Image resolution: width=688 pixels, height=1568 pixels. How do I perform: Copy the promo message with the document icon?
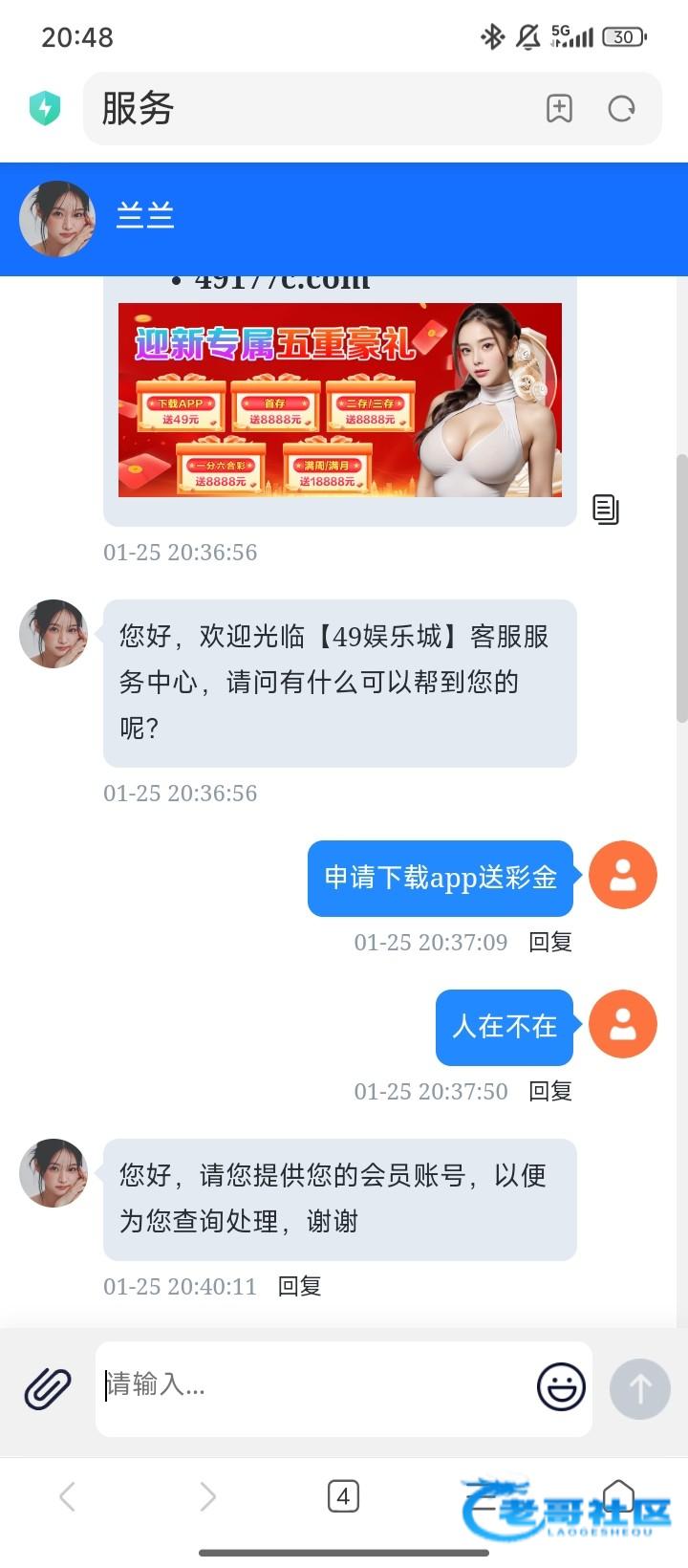(x=606, y=510)
